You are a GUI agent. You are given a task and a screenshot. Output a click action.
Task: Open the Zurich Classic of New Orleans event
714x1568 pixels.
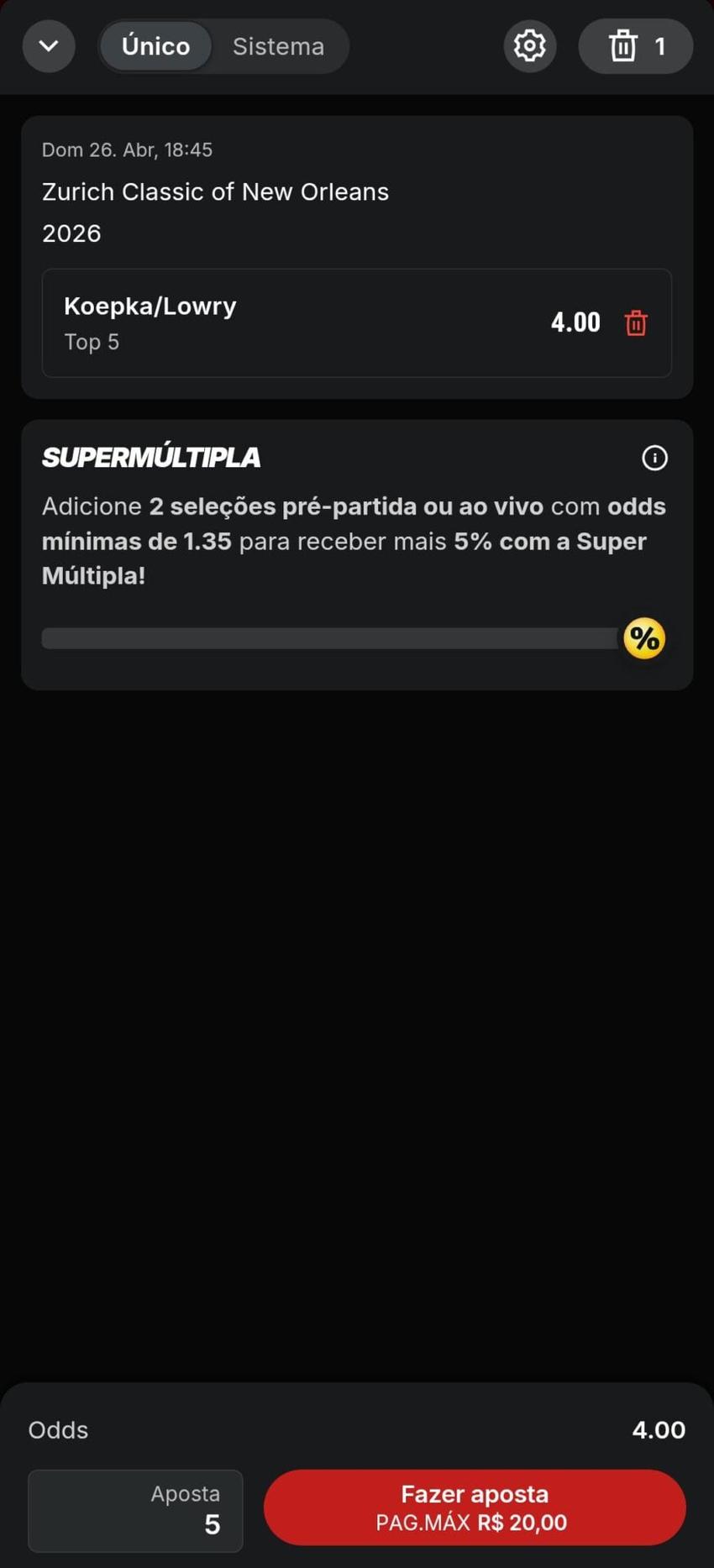pos(215,191)
